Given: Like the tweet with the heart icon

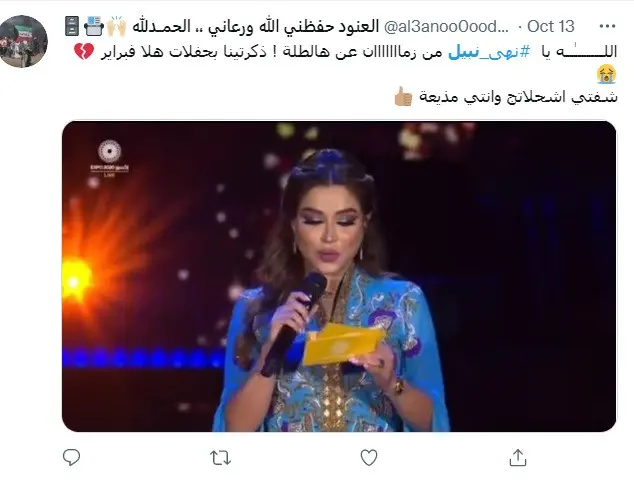Looking at the screenshot, I should point(369,457).
